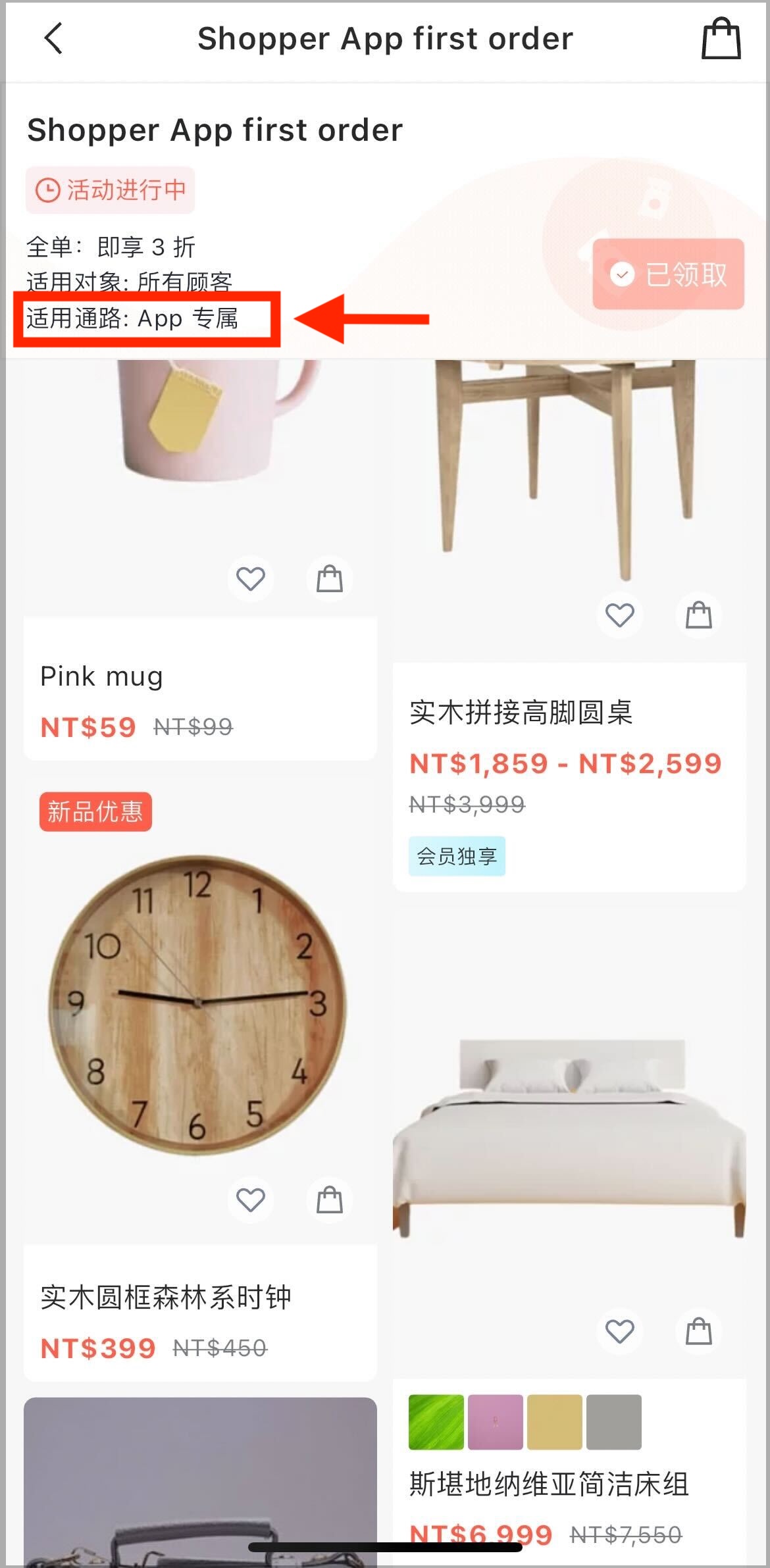The width and height of the screenshot is (770, 1568).
Task: Choose the pink swatch for the bed set
Action: pyautogui.click(x=496, y=1422)
